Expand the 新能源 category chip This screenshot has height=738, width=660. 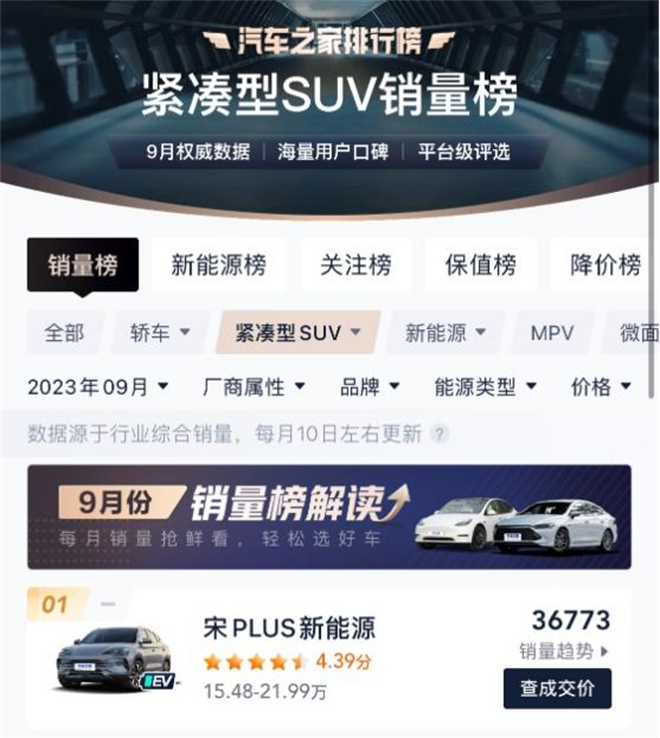[x=445, y=333]
